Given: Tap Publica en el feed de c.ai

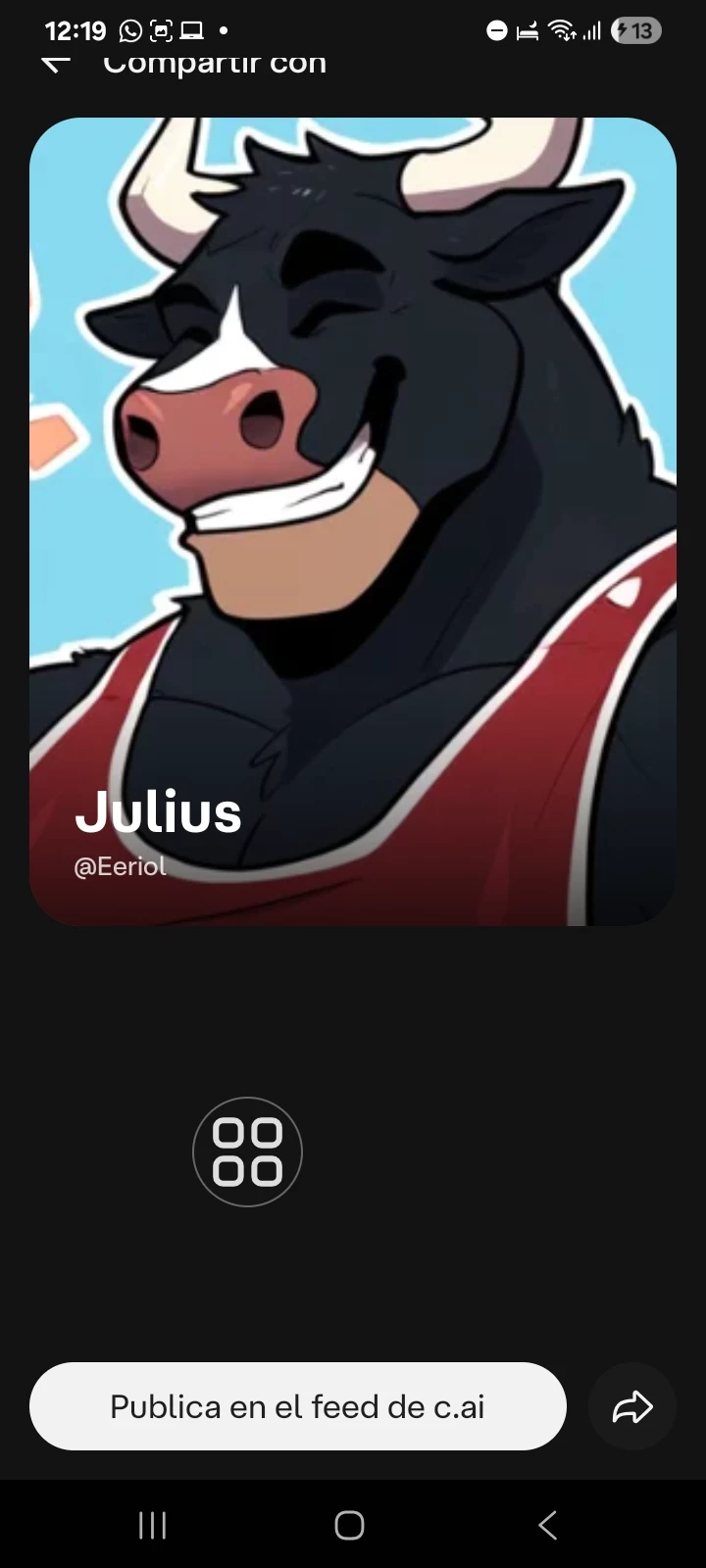Looking at the screenshot, I should [x=297, y=1406].
